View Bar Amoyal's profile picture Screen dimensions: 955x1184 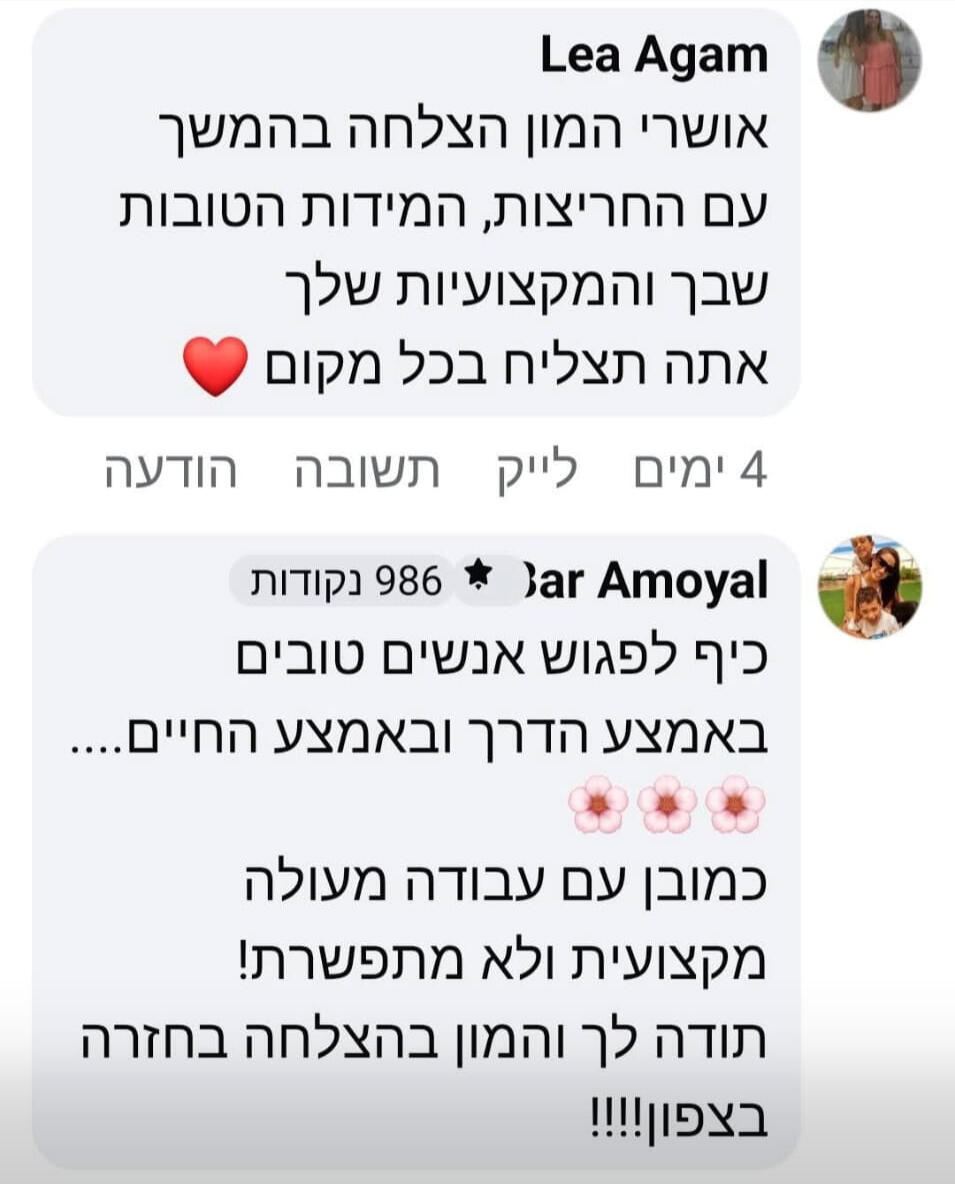coord(868,587)
